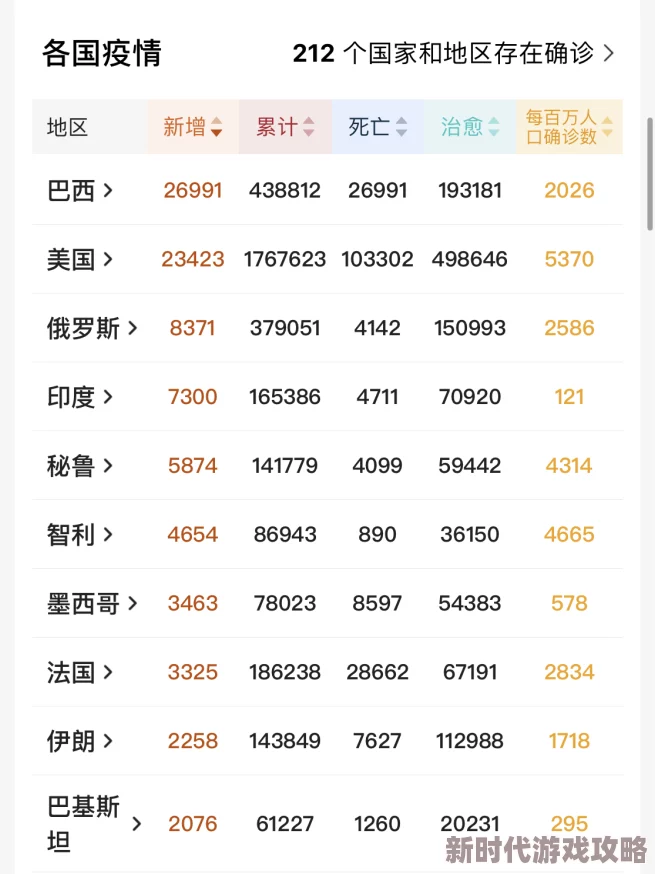View details for 秘鲁
Viewport: 655px width, 874px height.
click(80, 466)
